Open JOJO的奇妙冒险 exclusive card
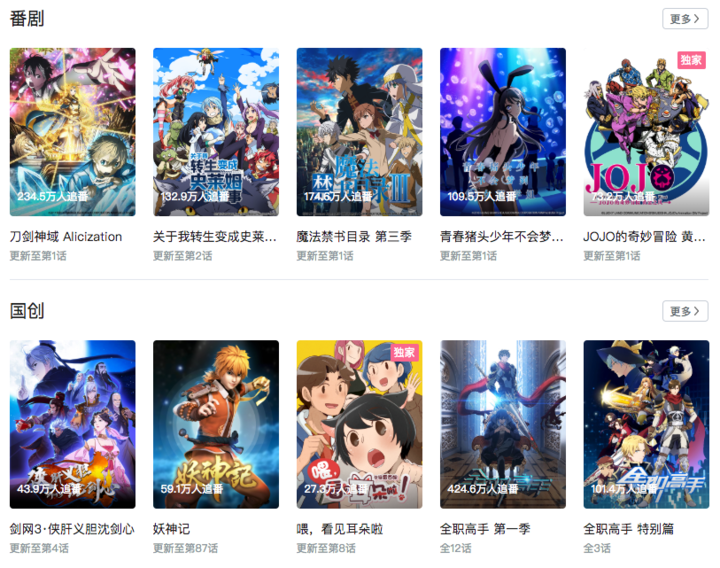The height and width of the screenshot is (568, 720). (646, 132)
